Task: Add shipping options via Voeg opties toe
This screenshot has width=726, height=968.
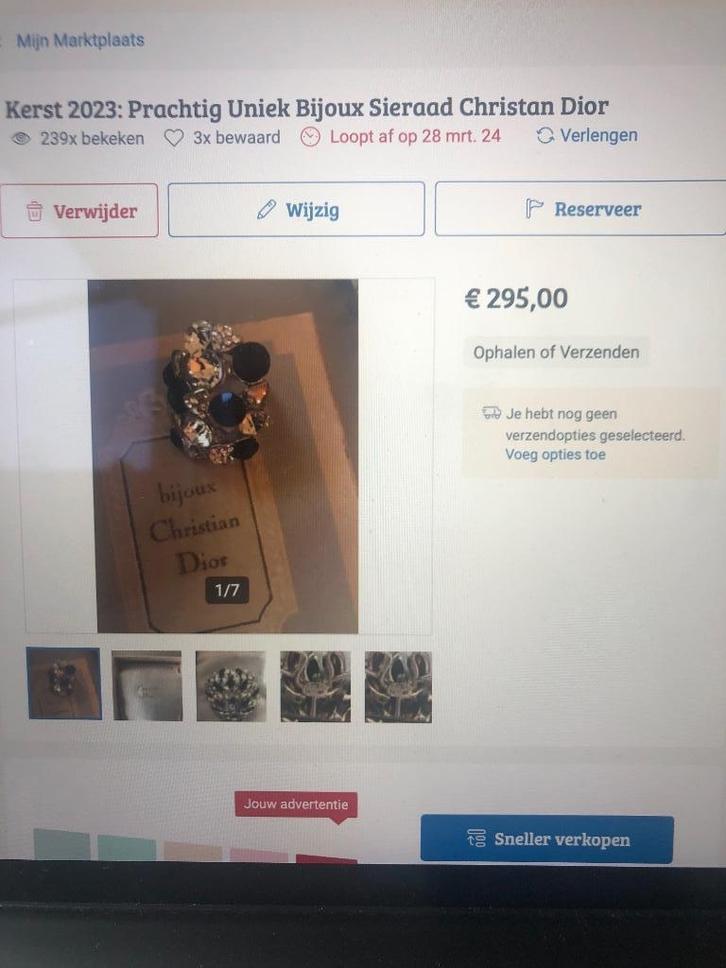Action: [x=555, y=455]
